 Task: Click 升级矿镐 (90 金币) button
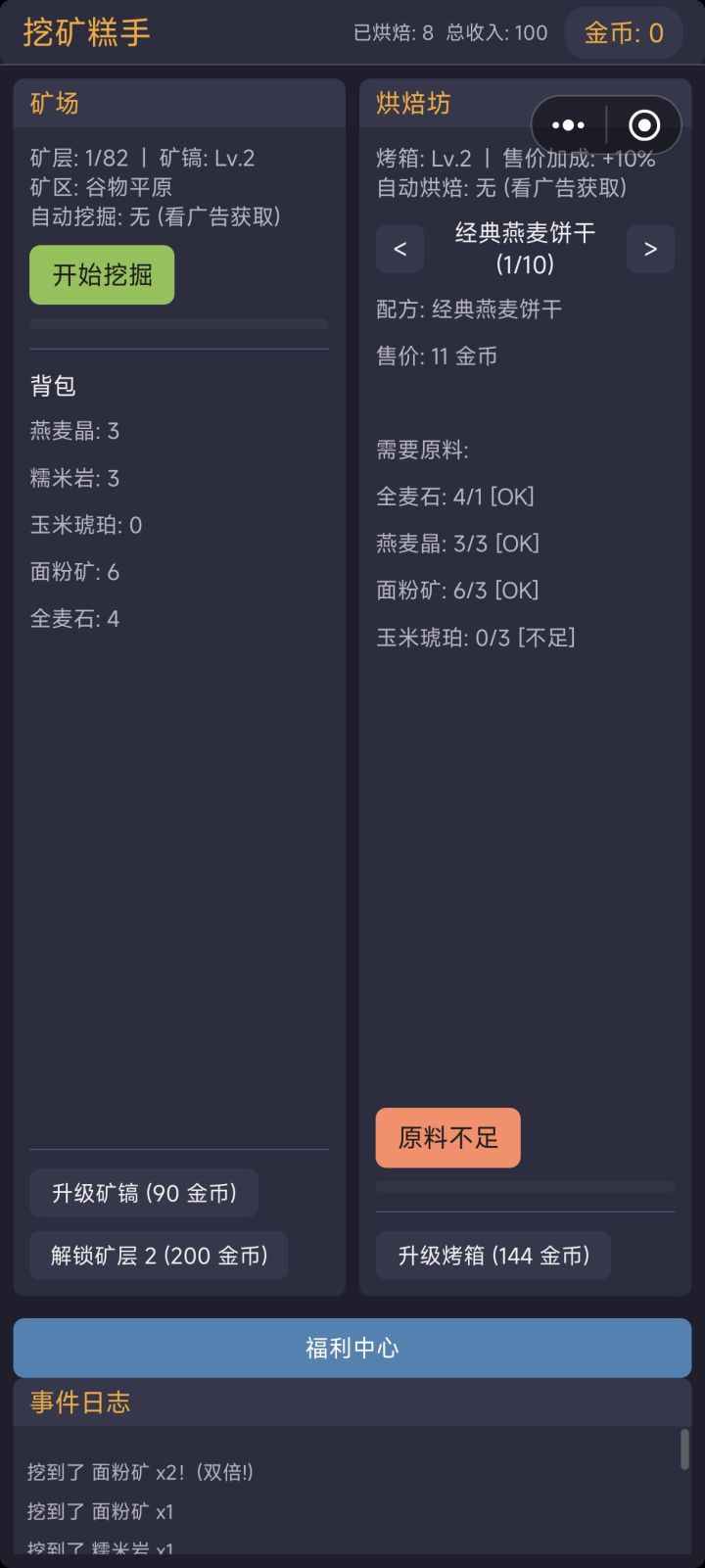[x=143, y=1193]
